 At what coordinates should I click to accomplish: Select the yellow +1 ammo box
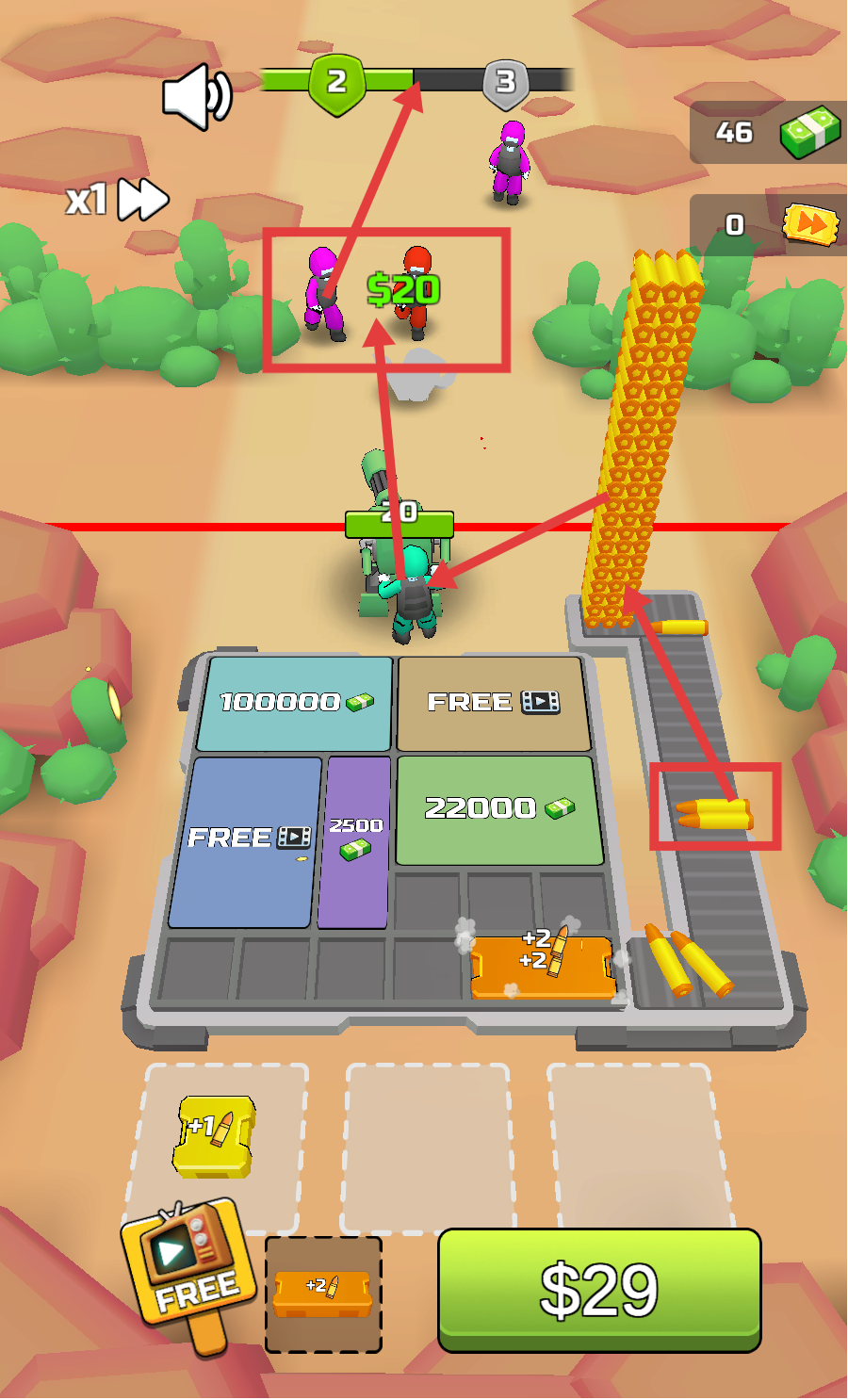(215, 1134)
